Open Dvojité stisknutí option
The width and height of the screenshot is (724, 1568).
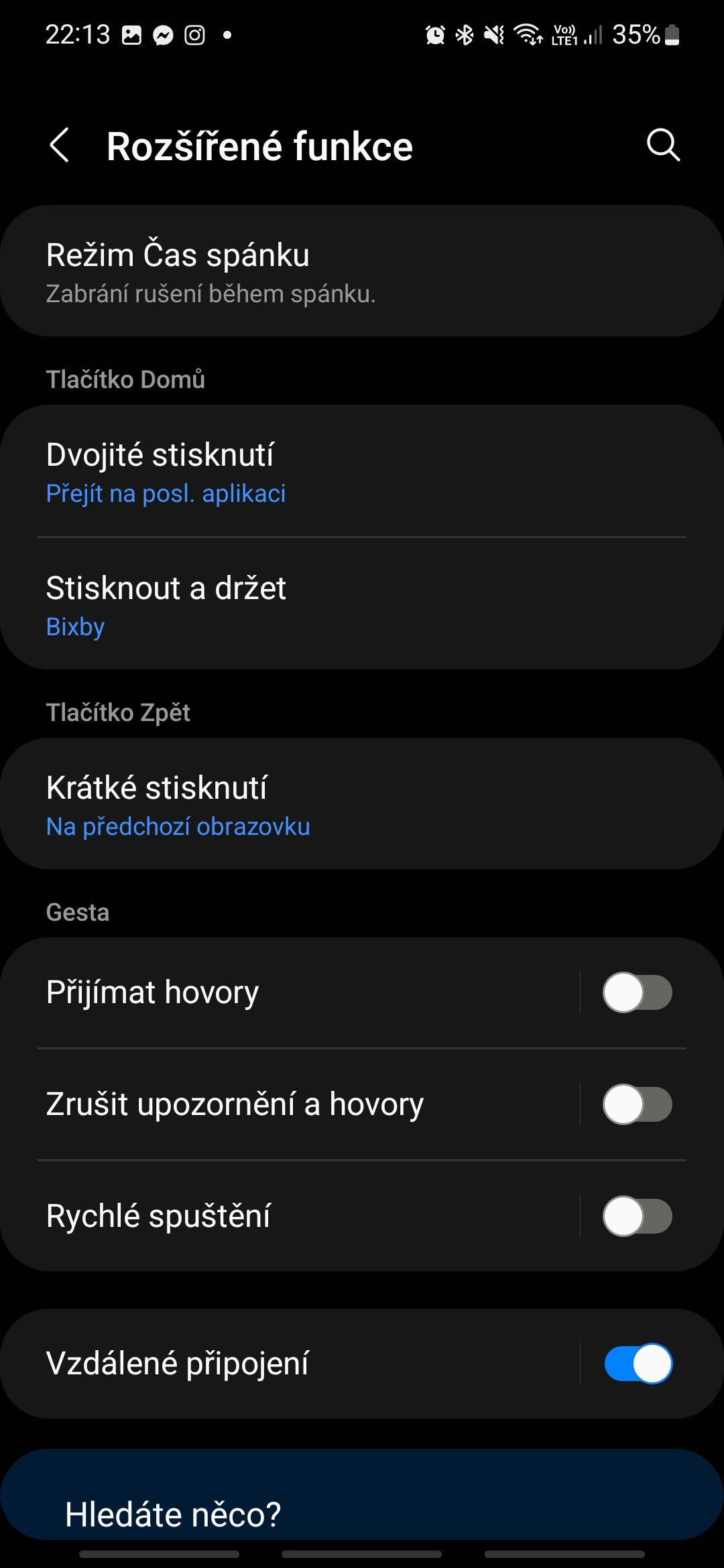[x=362, y=472]
